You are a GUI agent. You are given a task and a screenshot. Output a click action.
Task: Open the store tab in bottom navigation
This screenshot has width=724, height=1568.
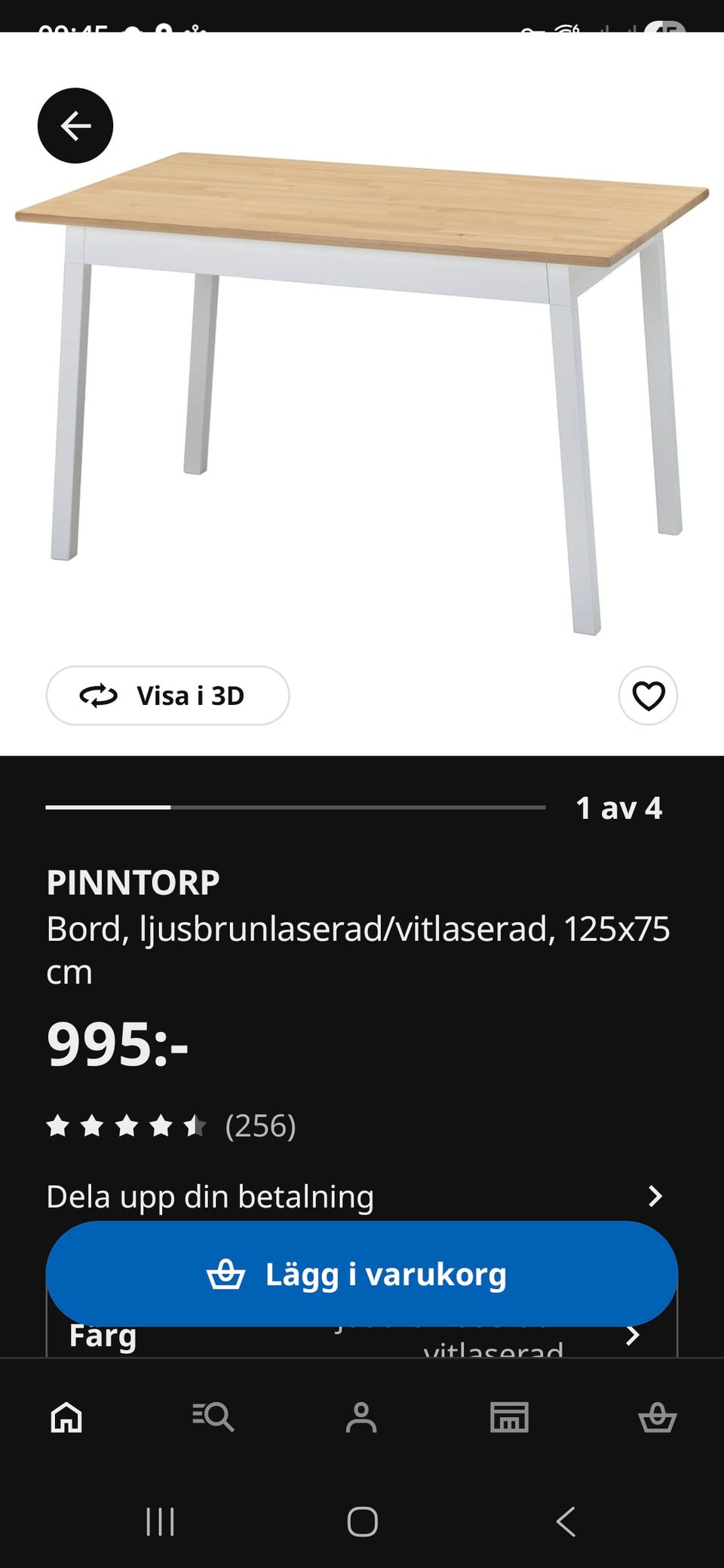(509, 1417)
